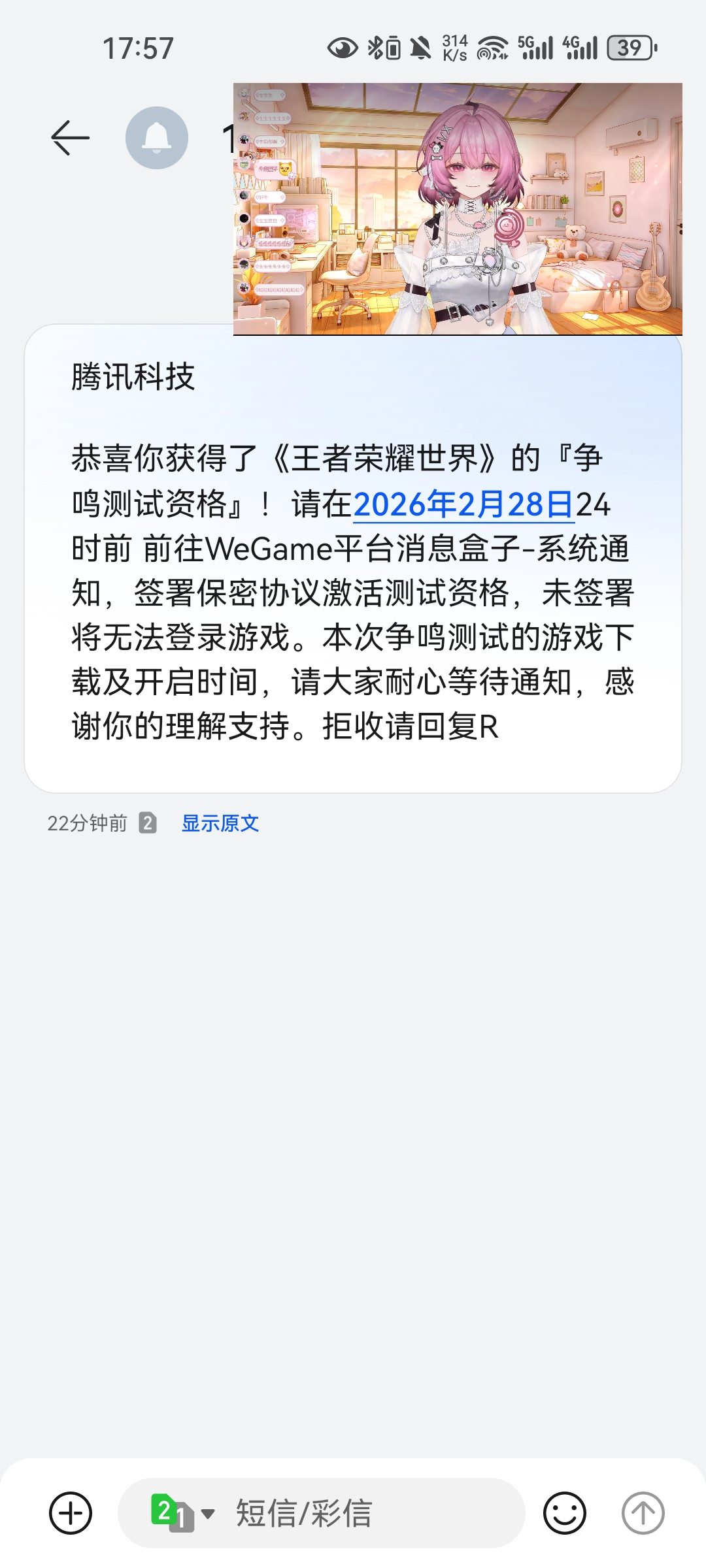Image resolution: width=706 pixels, height=1568 pixels.
Task: Open the sender's contact avatar
Action: click(157, 138)
